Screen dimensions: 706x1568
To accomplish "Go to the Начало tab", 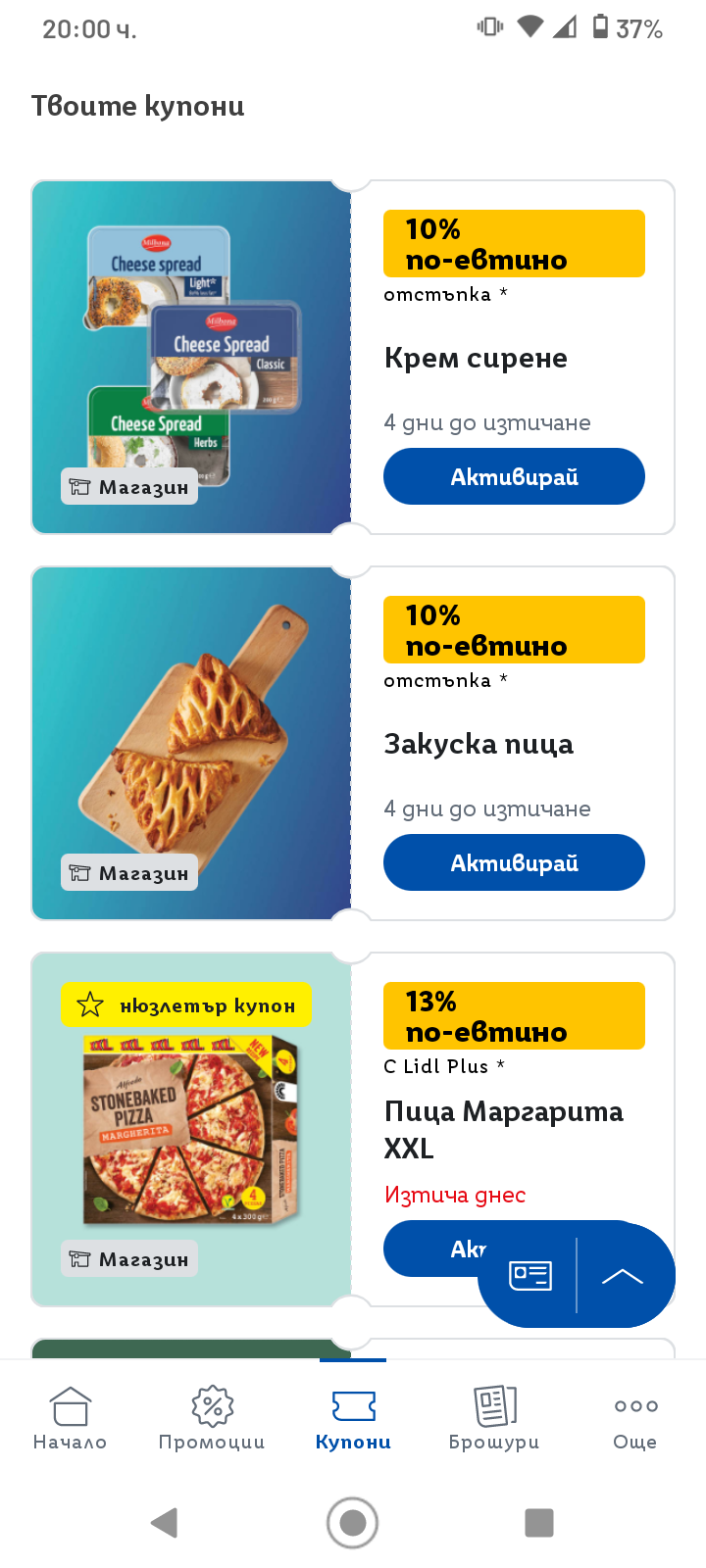I will (x=70, y=1418).
